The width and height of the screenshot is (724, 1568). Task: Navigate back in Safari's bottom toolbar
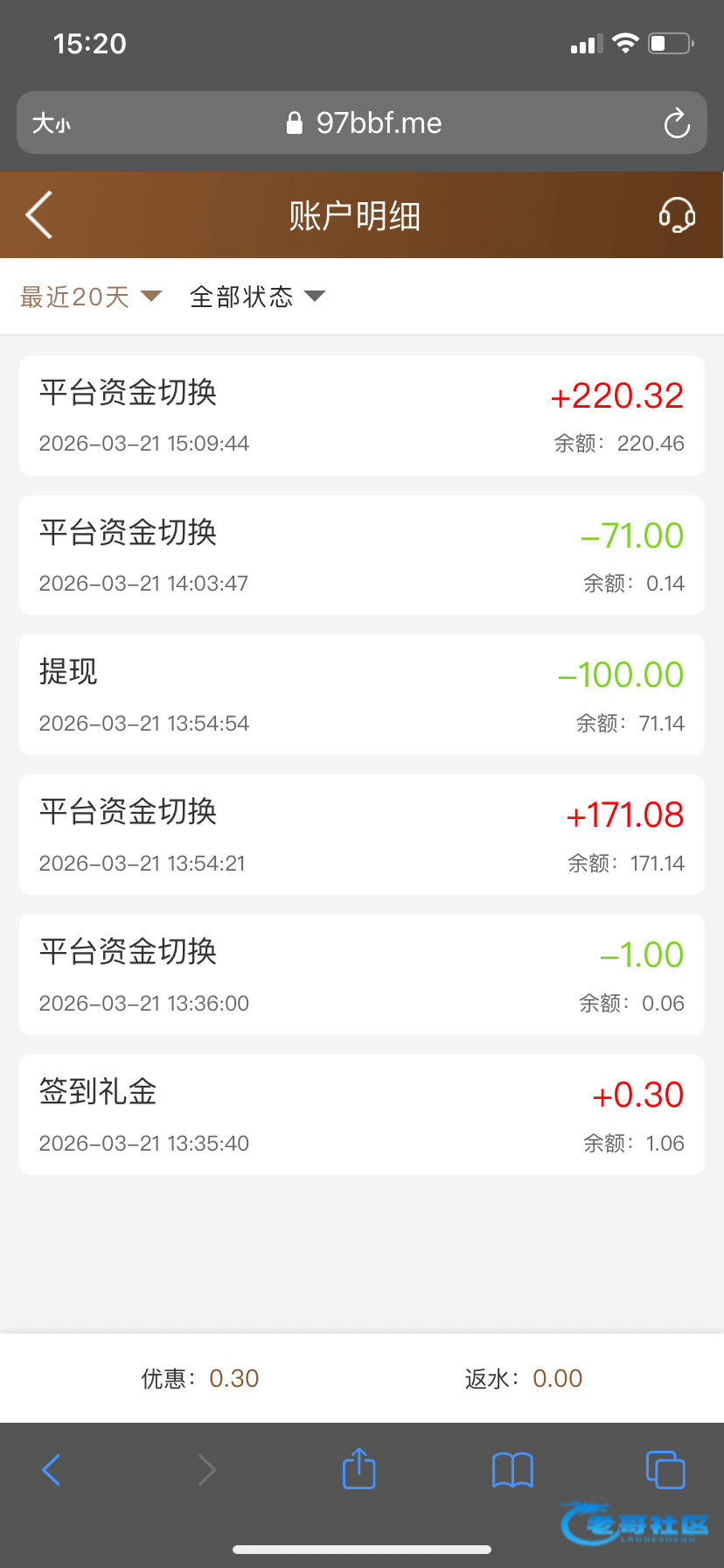pos(52,1470)
